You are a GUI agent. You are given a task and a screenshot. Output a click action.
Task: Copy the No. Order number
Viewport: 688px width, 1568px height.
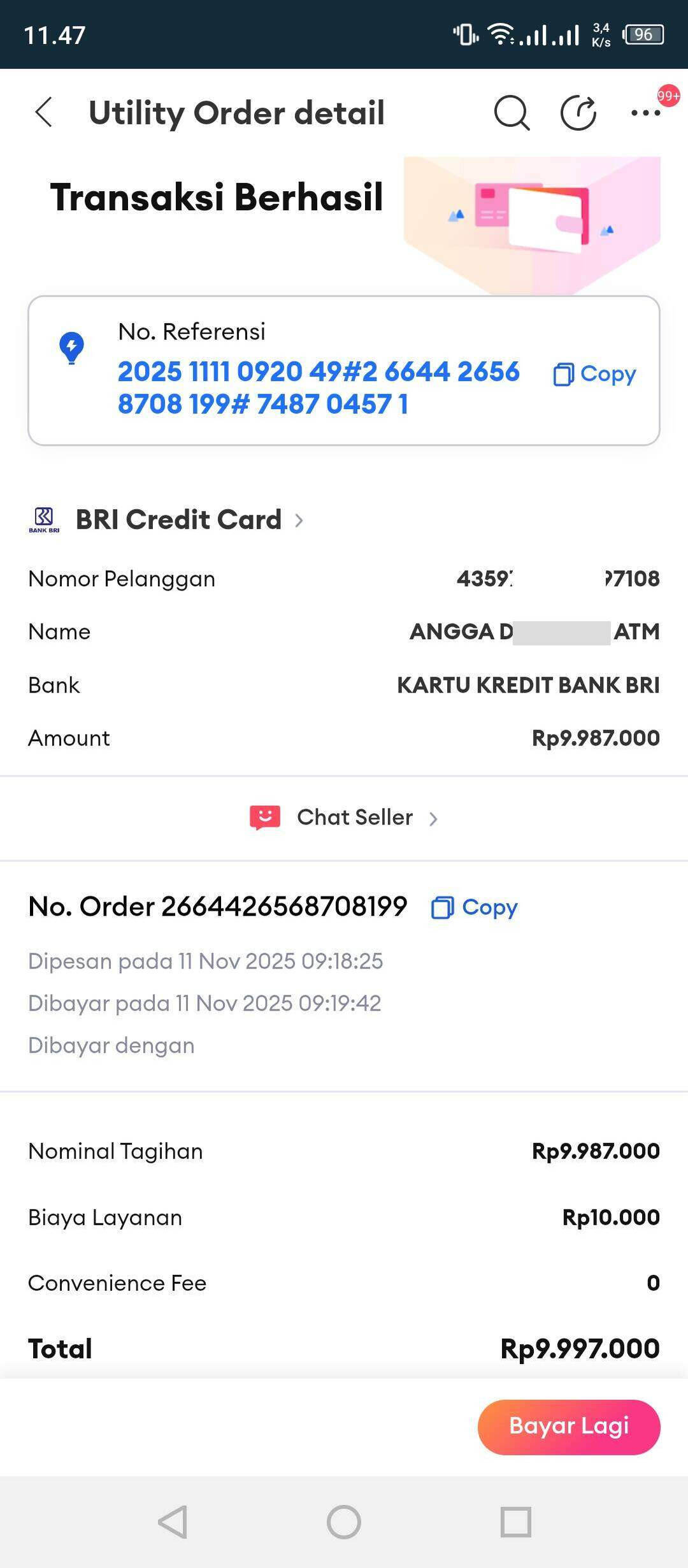(x=475, y=907)
